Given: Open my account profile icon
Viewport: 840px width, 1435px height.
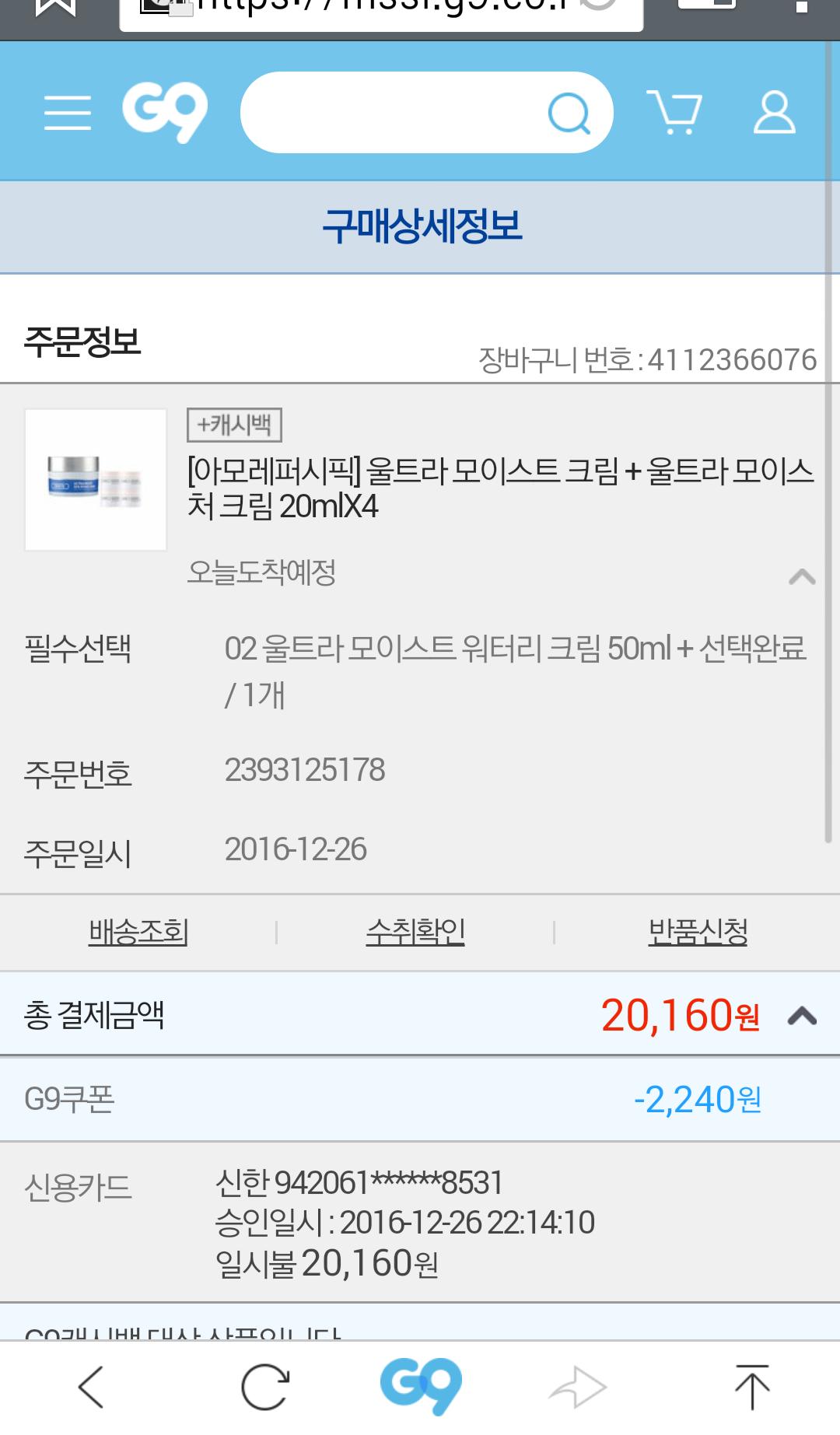Looking at the screenshot, I should (774, 113).
